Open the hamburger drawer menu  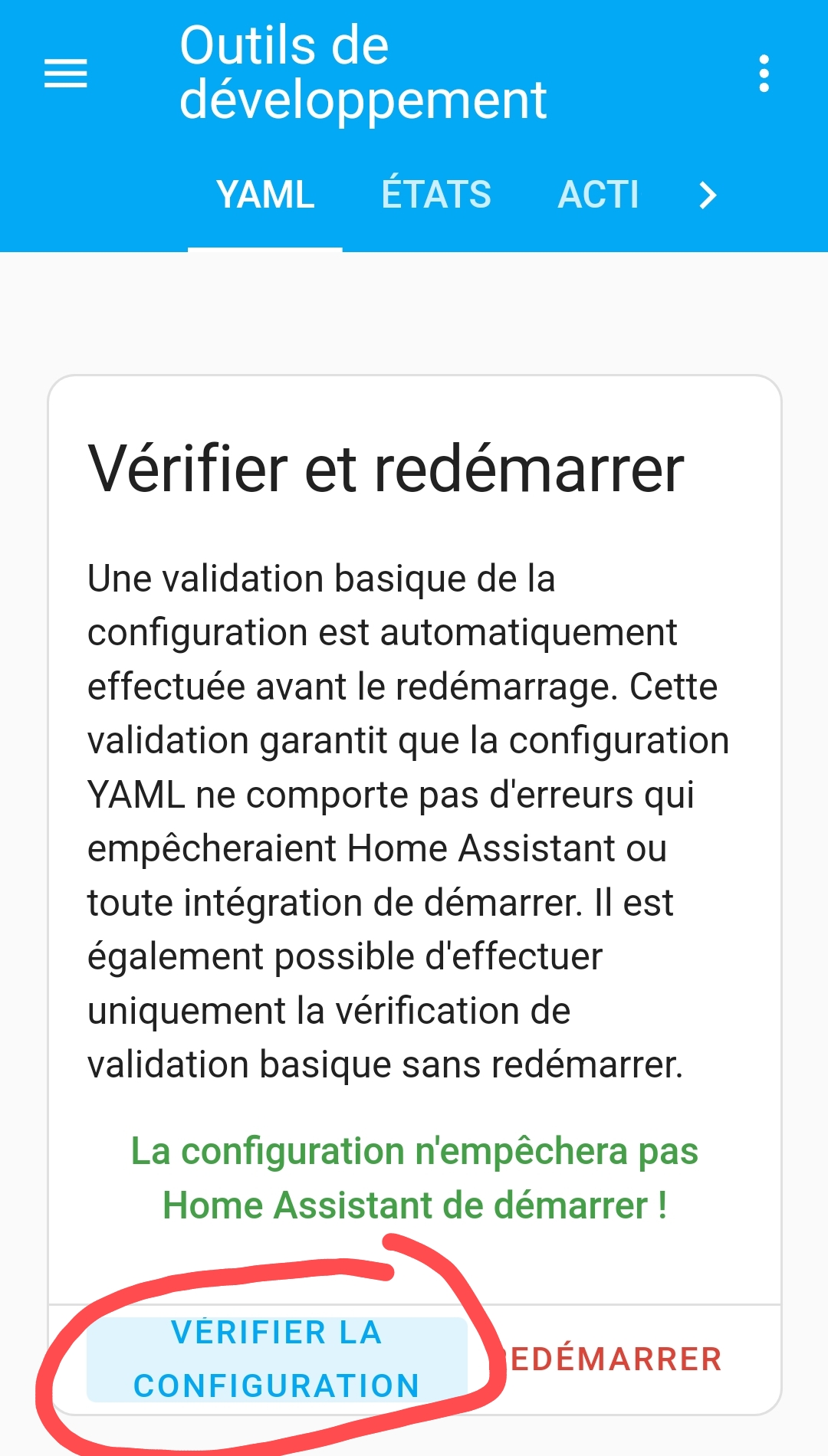tap(65, 74)
